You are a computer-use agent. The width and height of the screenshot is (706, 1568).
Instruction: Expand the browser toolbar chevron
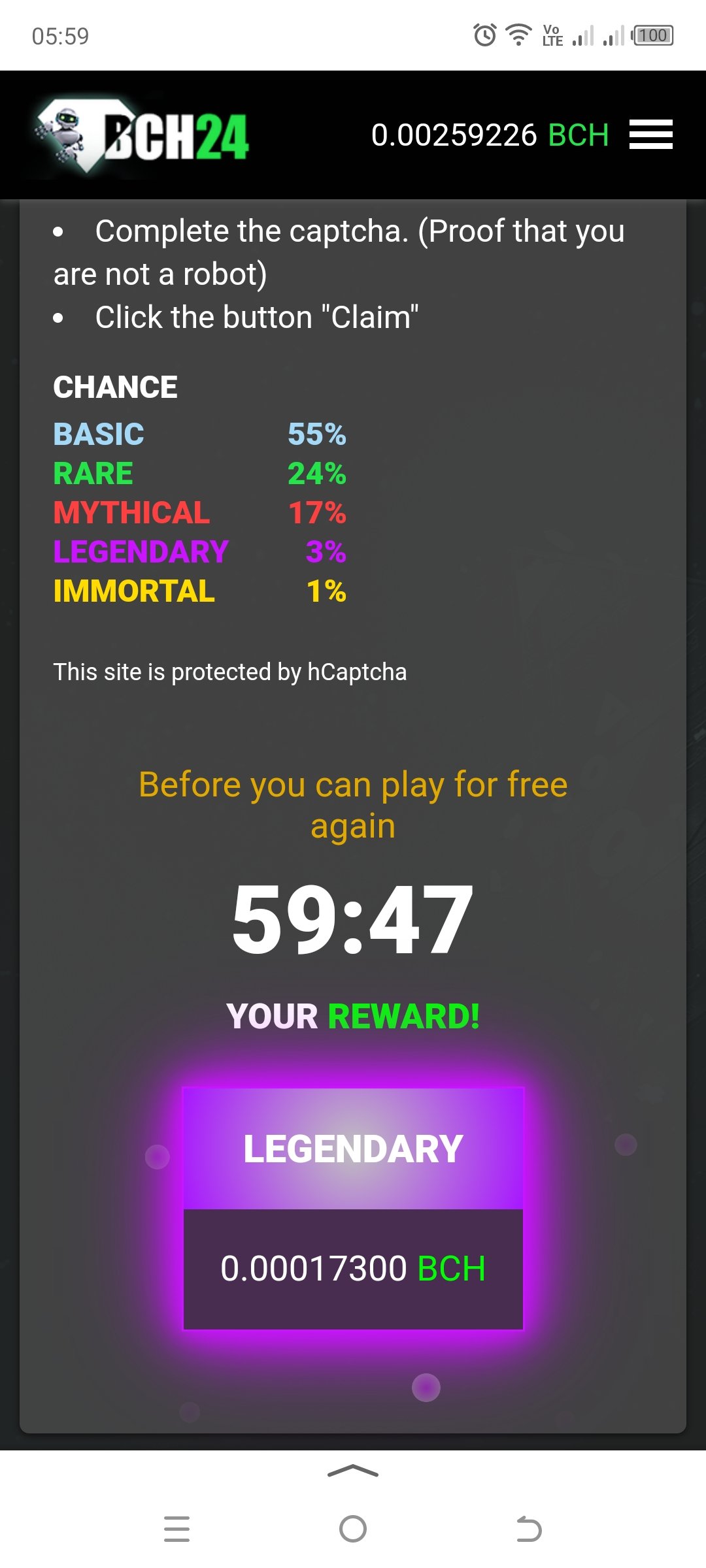352,1471
